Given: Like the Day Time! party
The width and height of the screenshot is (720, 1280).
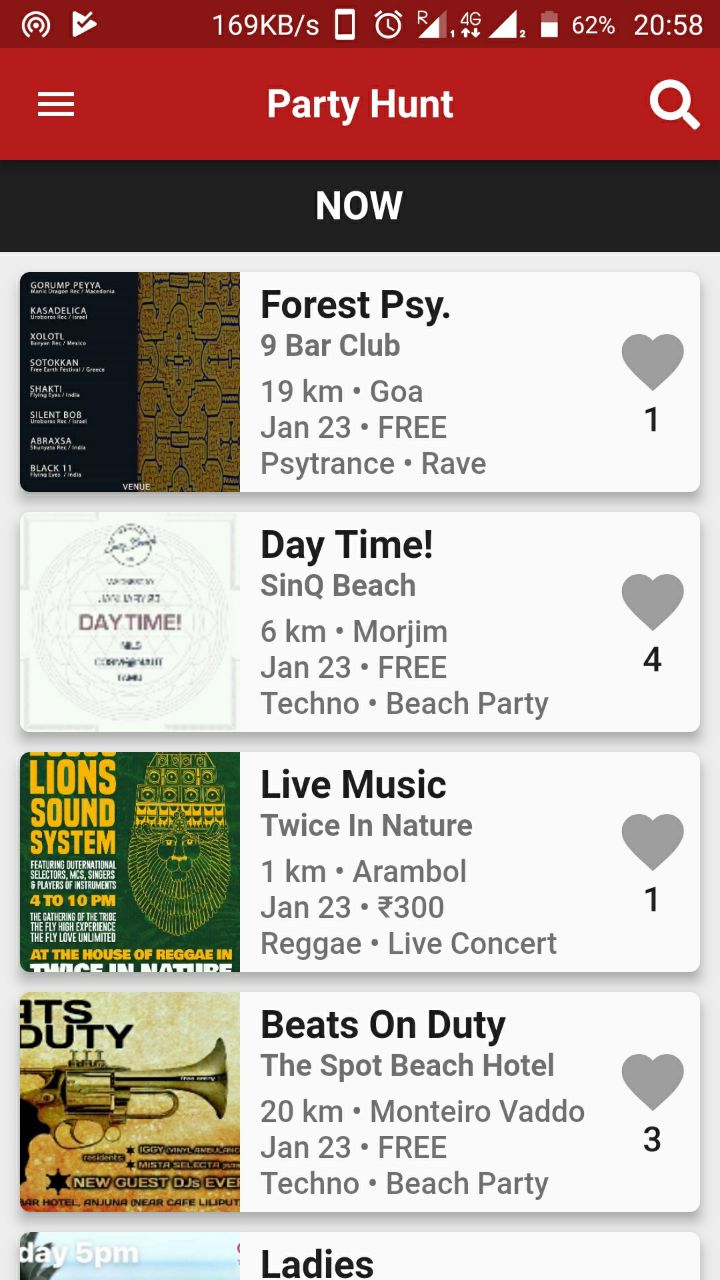Looking at the screenshot, I should (652, 602).
